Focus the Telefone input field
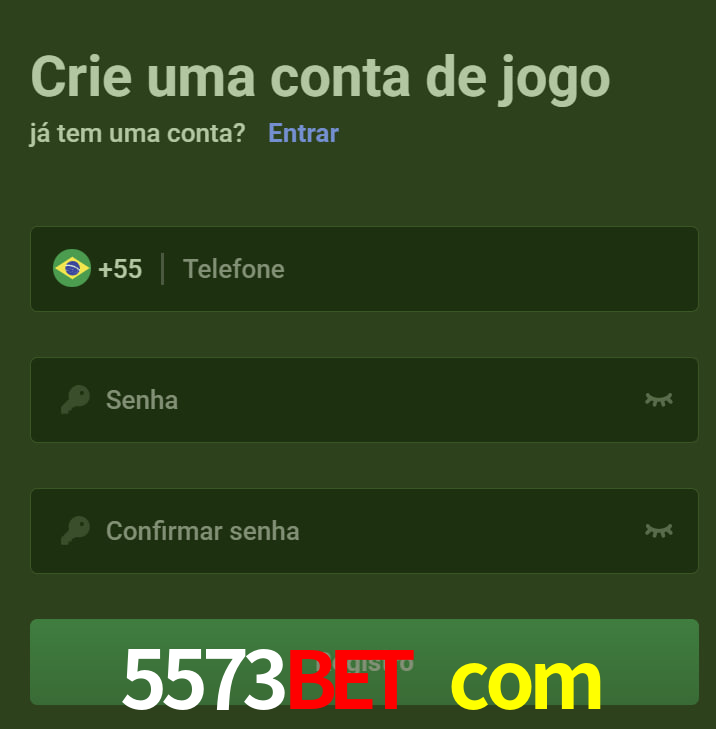 coord(420,269)
